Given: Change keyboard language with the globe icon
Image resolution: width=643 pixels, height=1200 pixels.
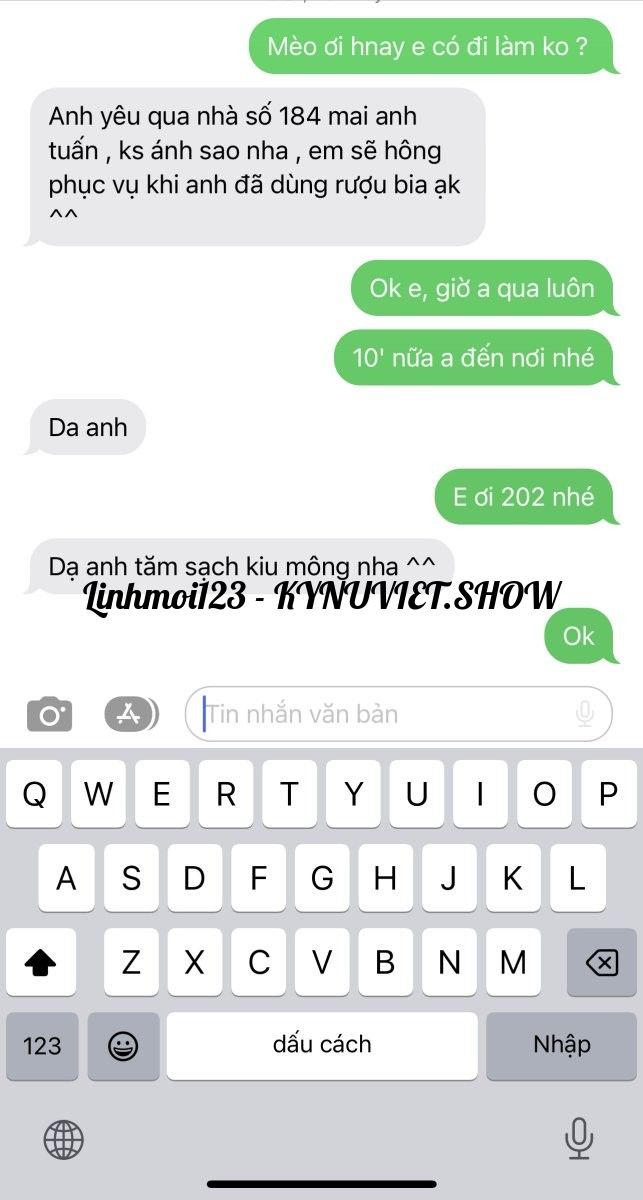Looking at the screenshot, I should click(x=64, y=1139).
